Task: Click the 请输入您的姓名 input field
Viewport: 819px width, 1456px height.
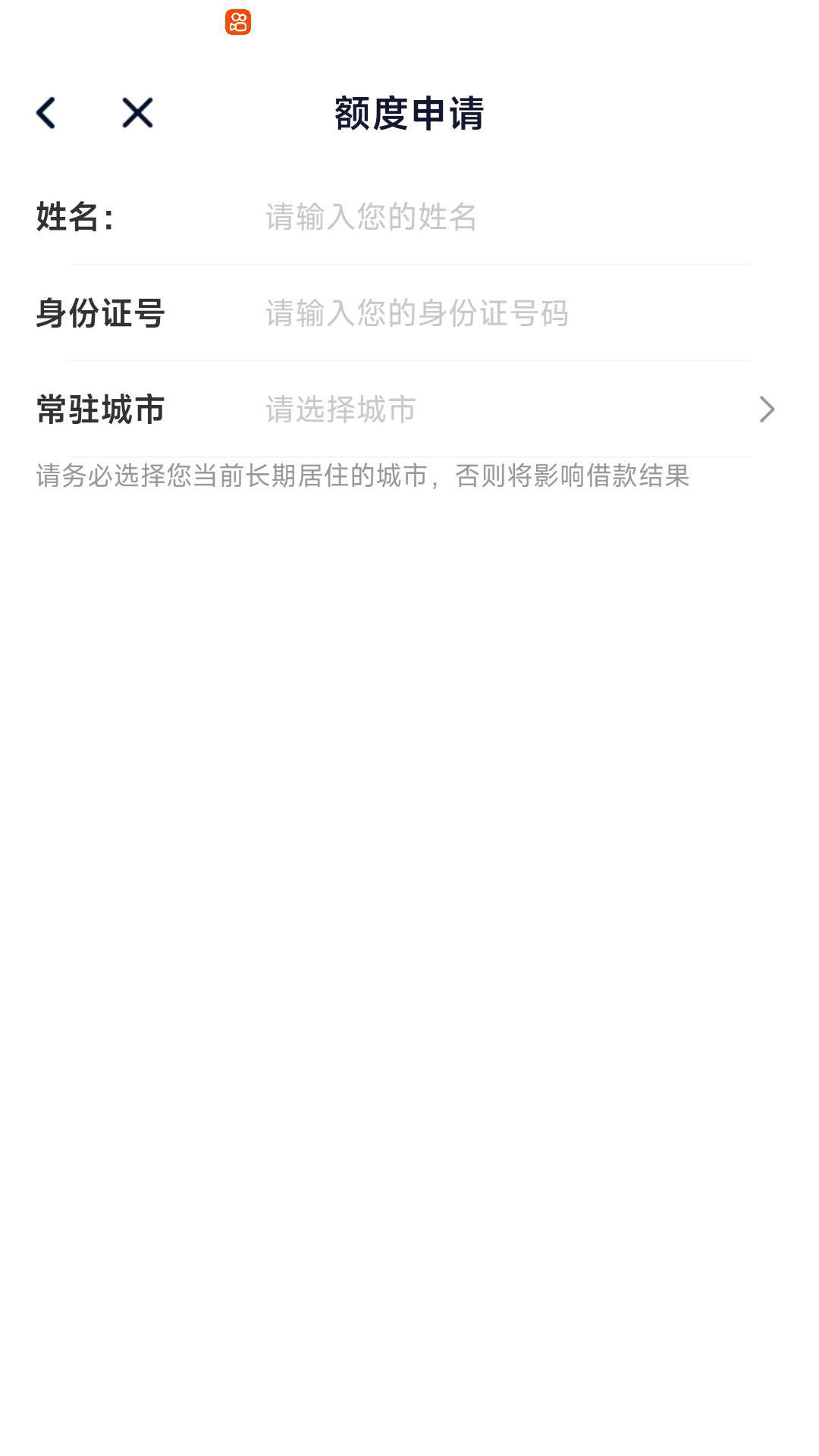Action: pos(369,217)
